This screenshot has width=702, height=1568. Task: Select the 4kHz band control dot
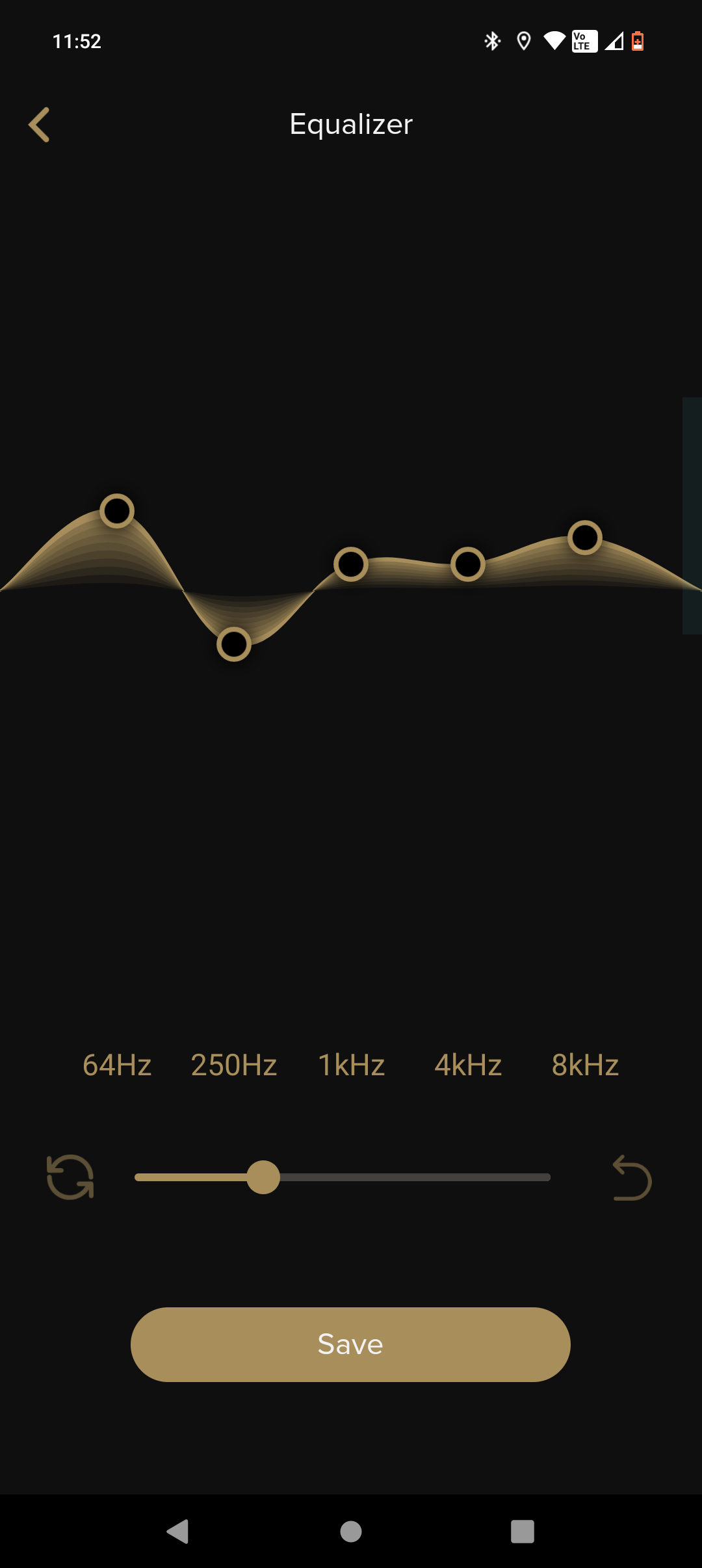pyautogui.click(x=469, y=566)
